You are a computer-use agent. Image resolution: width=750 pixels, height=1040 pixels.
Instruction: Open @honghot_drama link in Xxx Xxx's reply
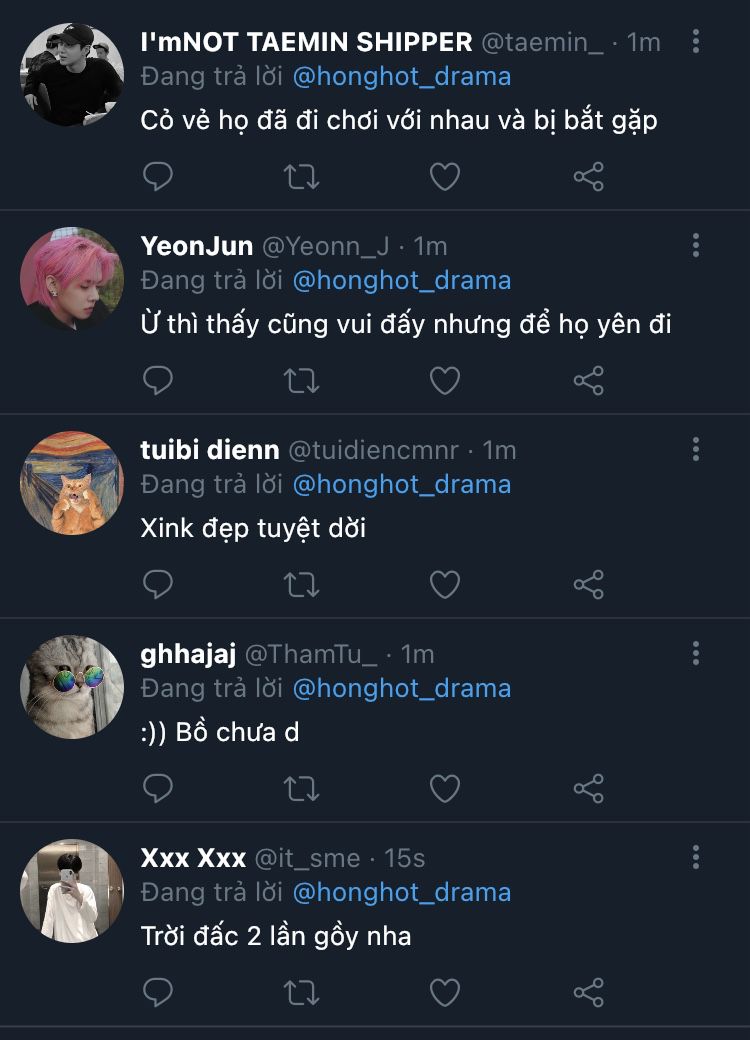pyautogui.click(x=401, y=892)
